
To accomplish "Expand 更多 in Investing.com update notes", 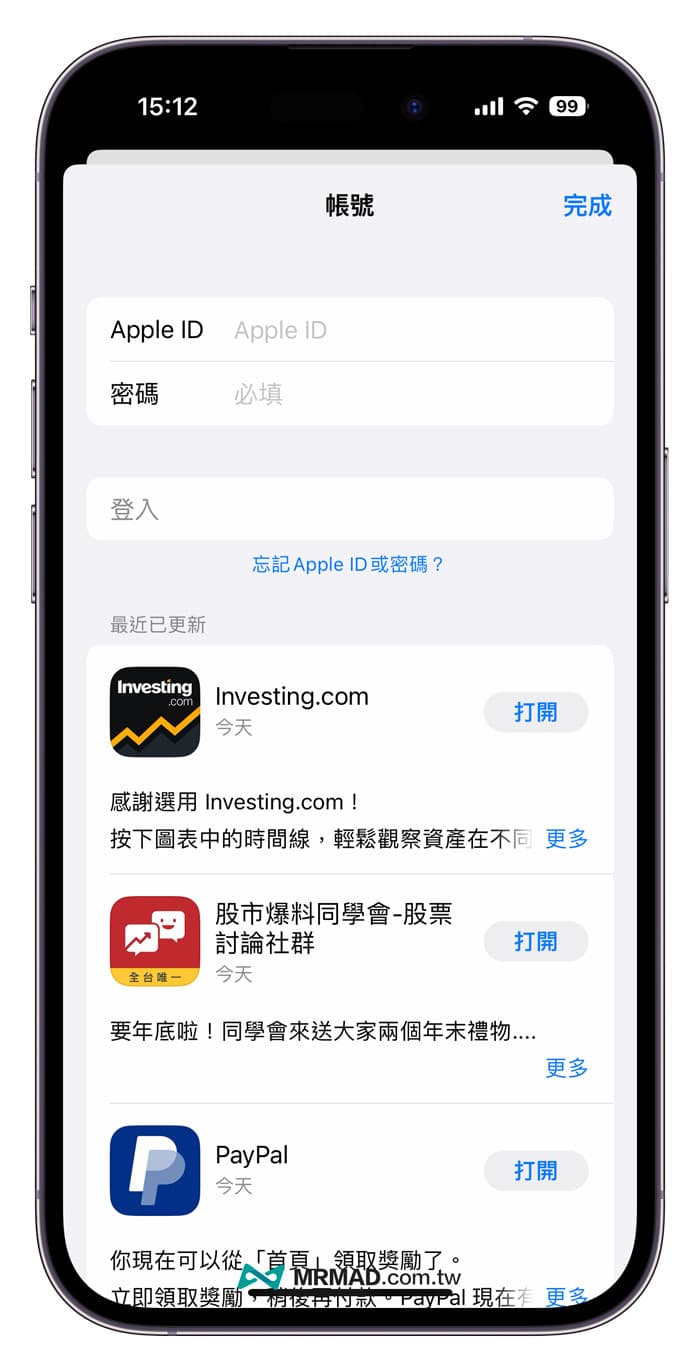I will [566, 839].
